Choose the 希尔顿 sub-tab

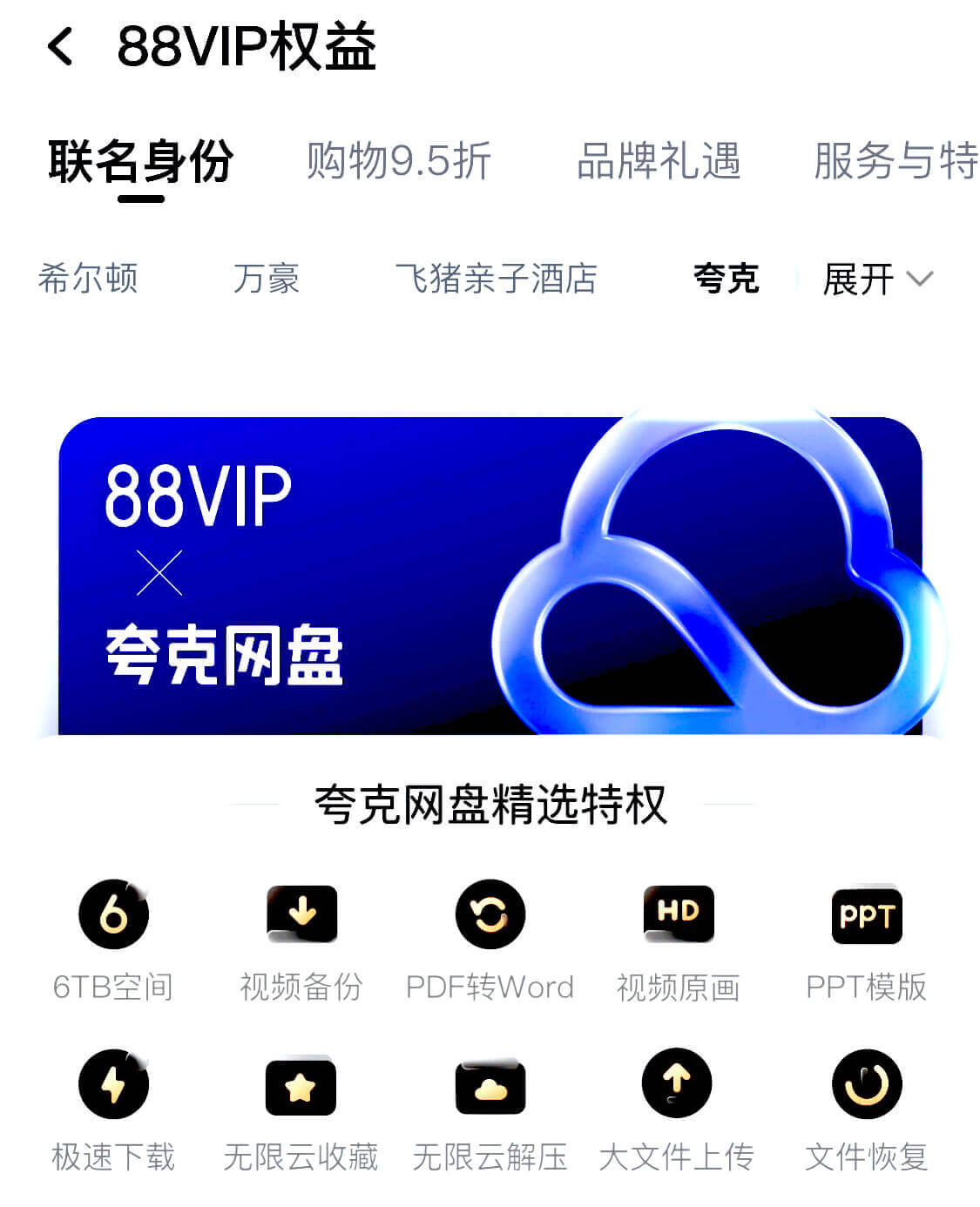pos(88,279)
